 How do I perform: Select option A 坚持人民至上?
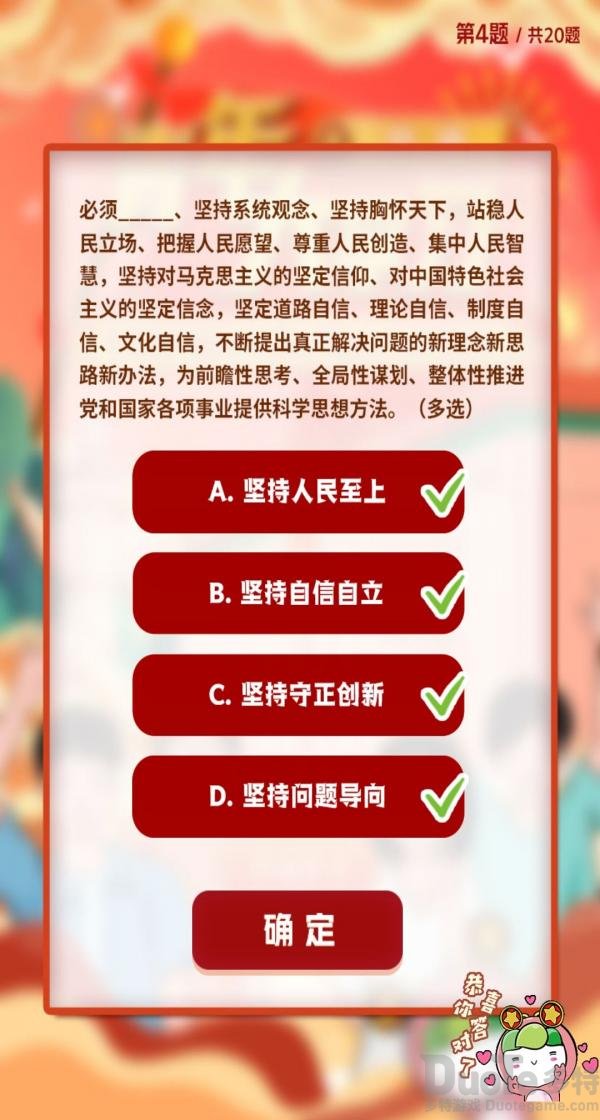(298, 492)
